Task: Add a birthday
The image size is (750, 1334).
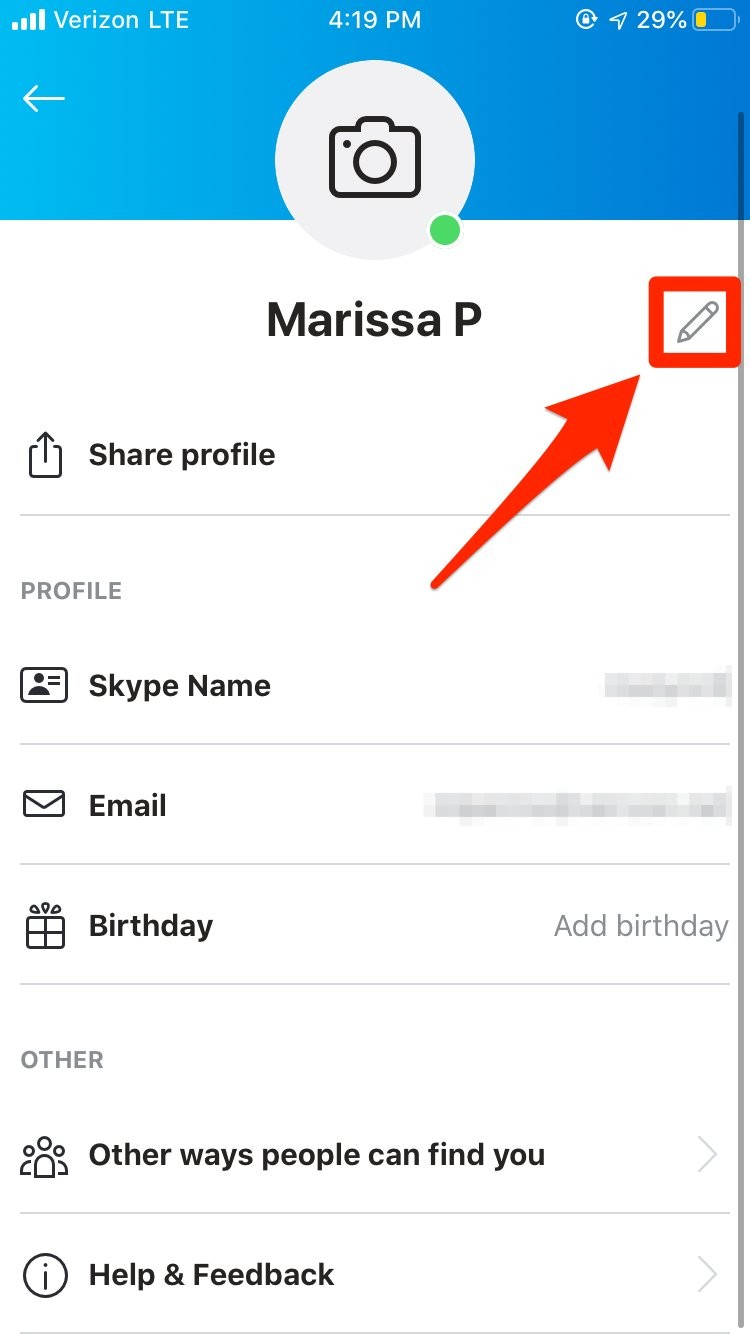Action: pos(640,926)
